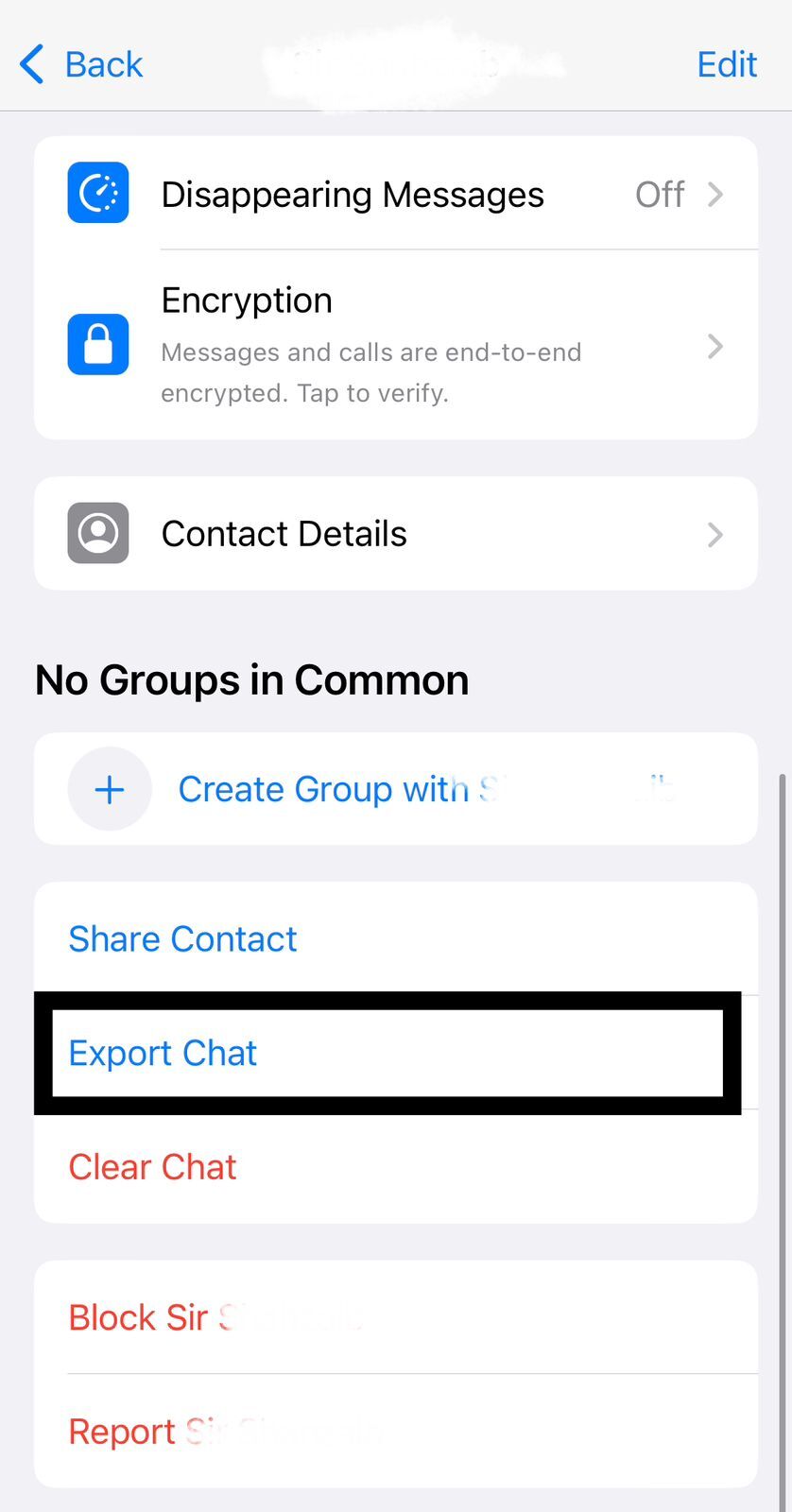Block this contact
The width and height of the screenshot is (792, 1512).
(x=396, y=1317)
